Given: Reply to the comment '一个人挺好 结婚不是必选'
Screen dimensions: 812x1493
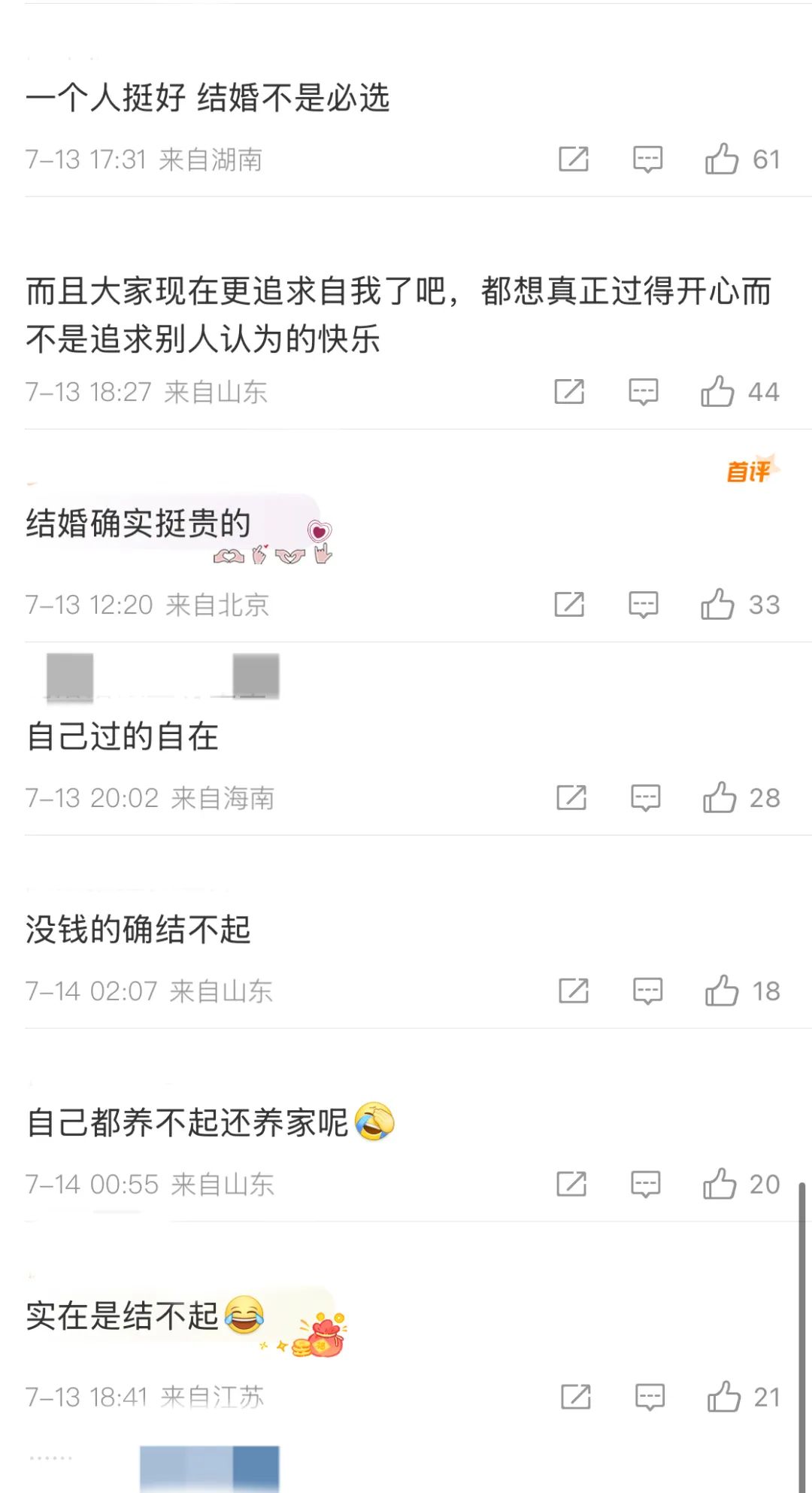Looking at the screenshot, I should point(647,159).
